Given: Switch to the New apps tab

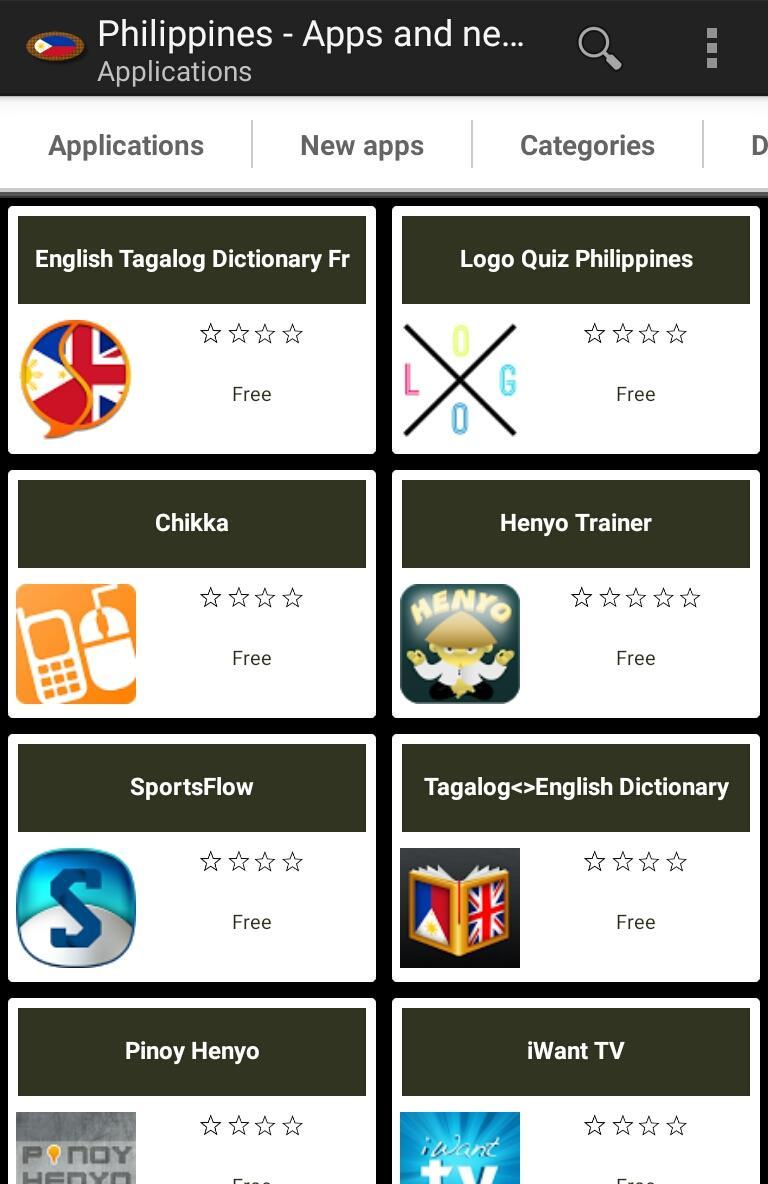Looking at the screenshot, I should coord(362,145).
